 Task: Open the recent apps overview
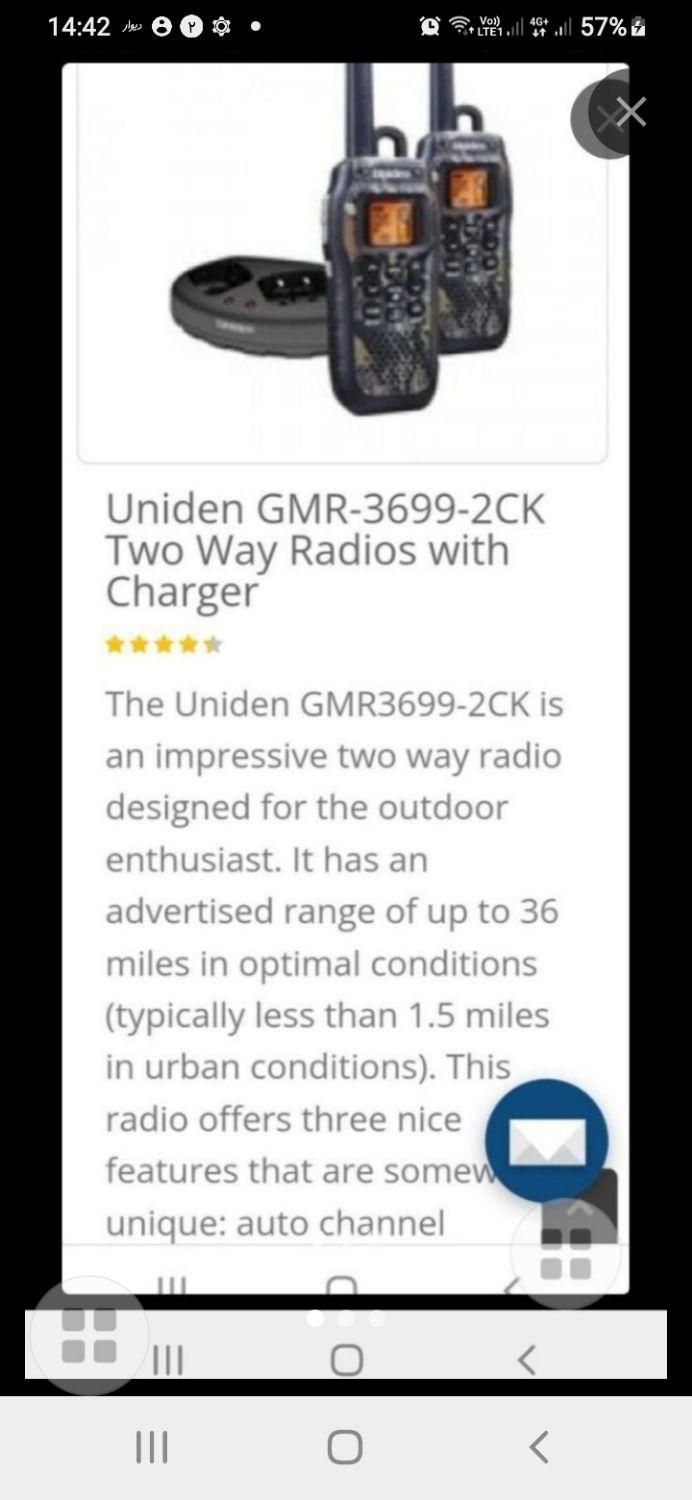(152, 1447)
